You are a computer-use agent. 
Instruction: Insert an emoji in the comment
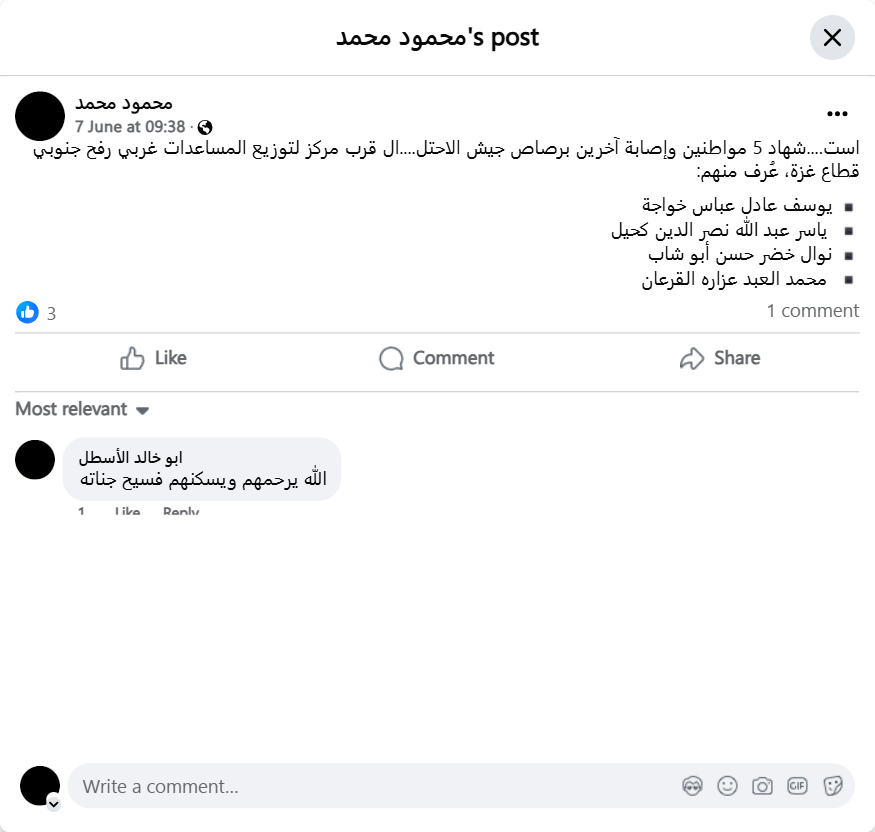(x=727, y=786)
